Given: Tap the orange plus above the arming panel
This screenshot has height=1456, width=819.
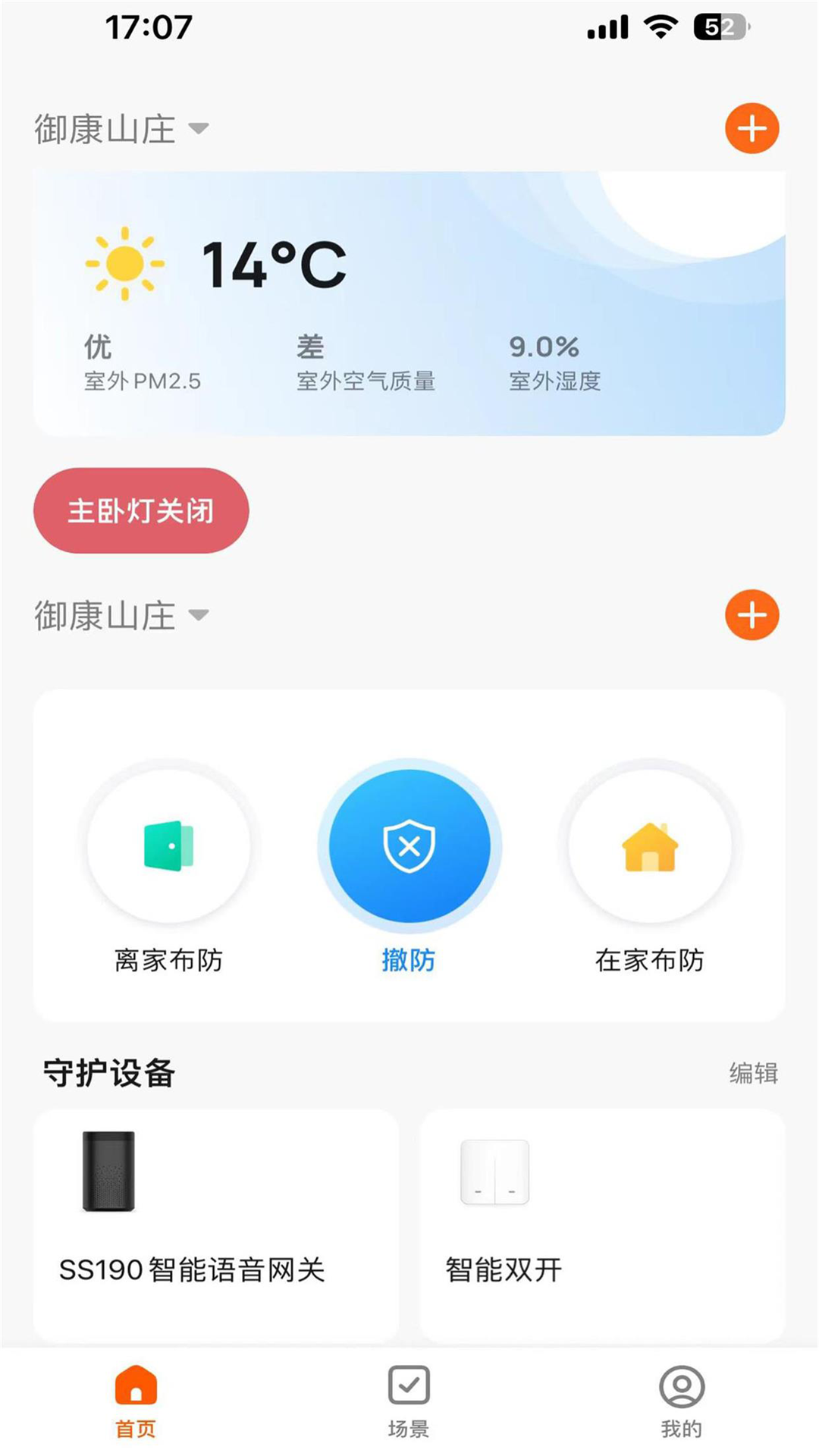Looking at the screenshot, I should pyautogui.click(x=752, y=615).
